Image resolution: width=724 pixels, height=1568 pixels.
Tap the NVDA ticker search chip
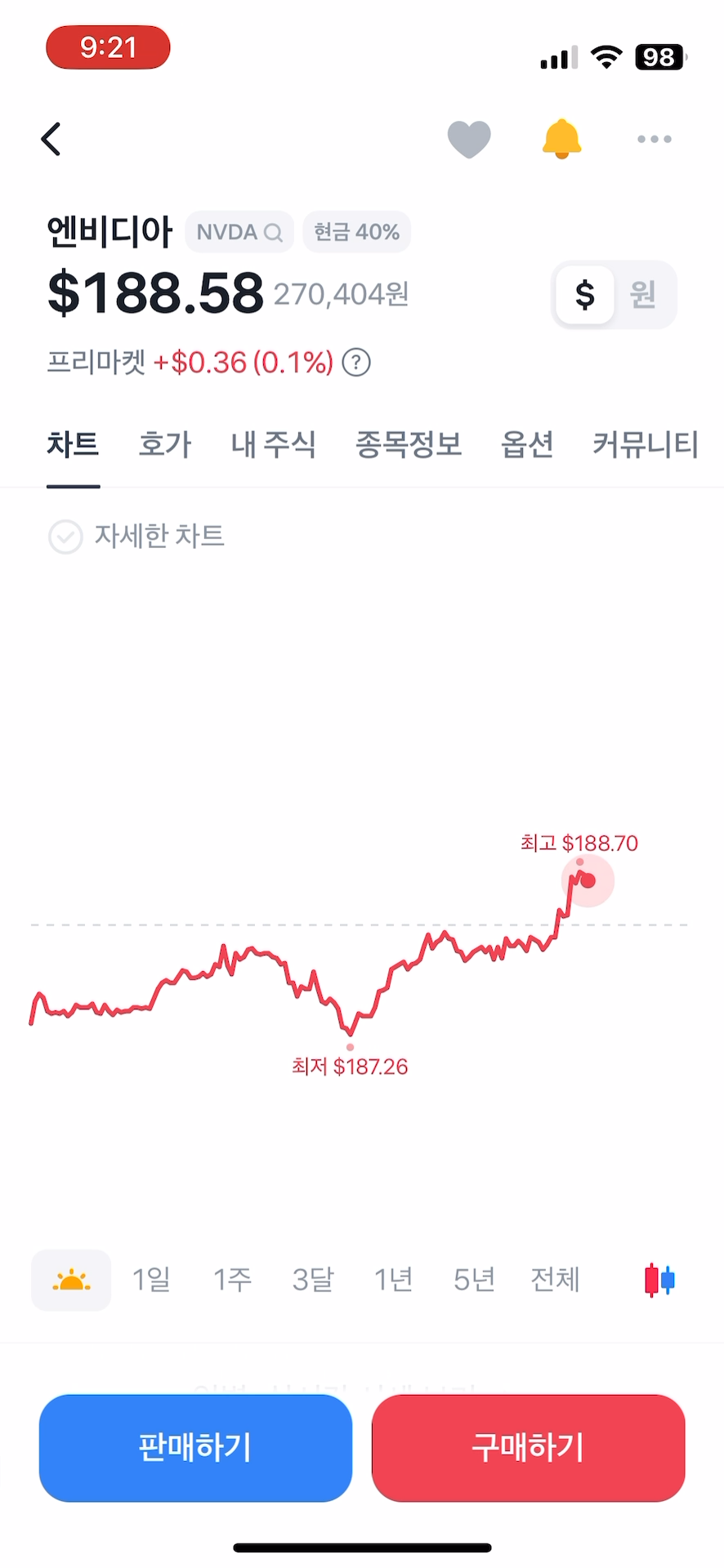pos(239,233)
